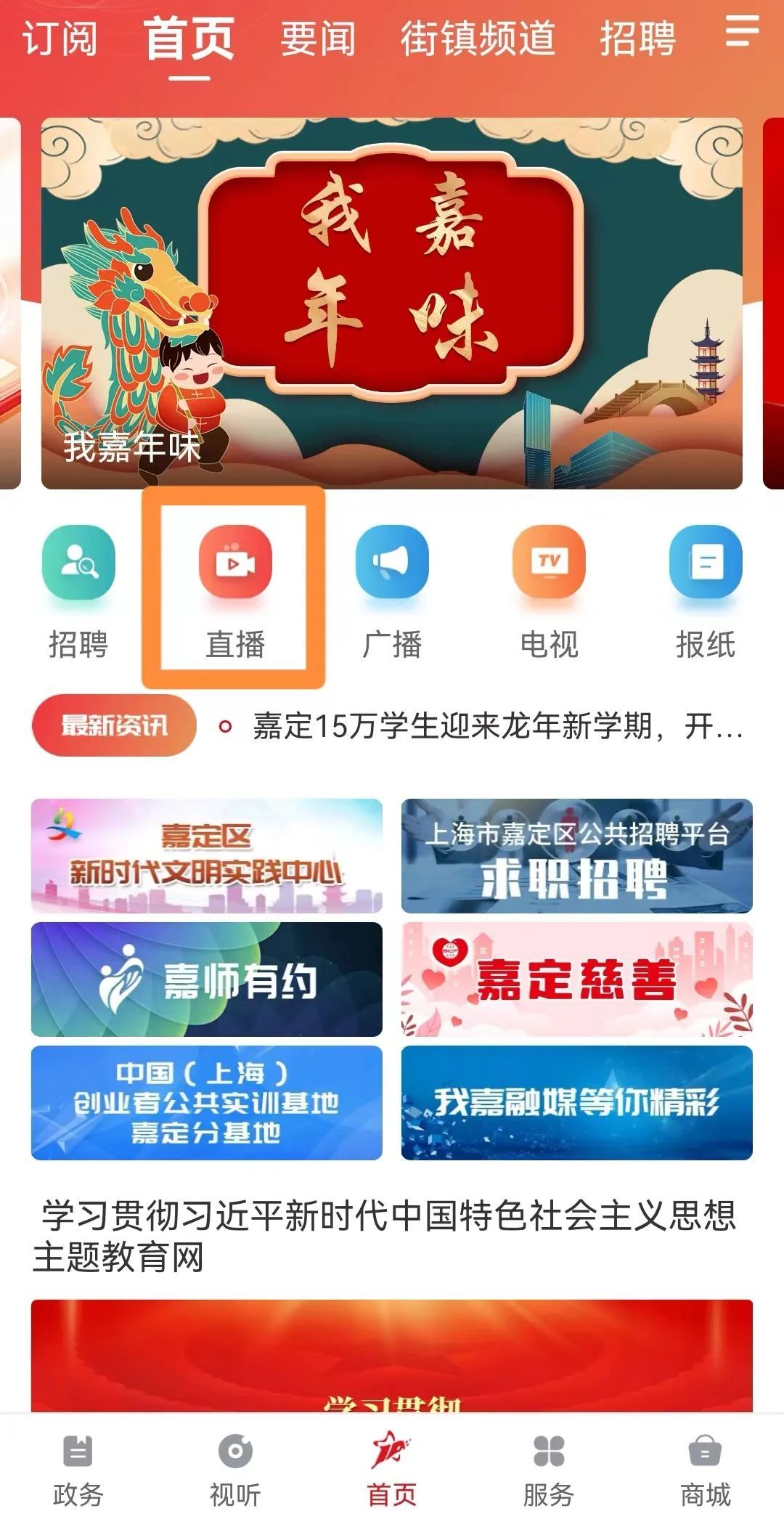Open the 电视 TV shortcut
Viewport: 784px width, 1519px height.
[549, 590]
